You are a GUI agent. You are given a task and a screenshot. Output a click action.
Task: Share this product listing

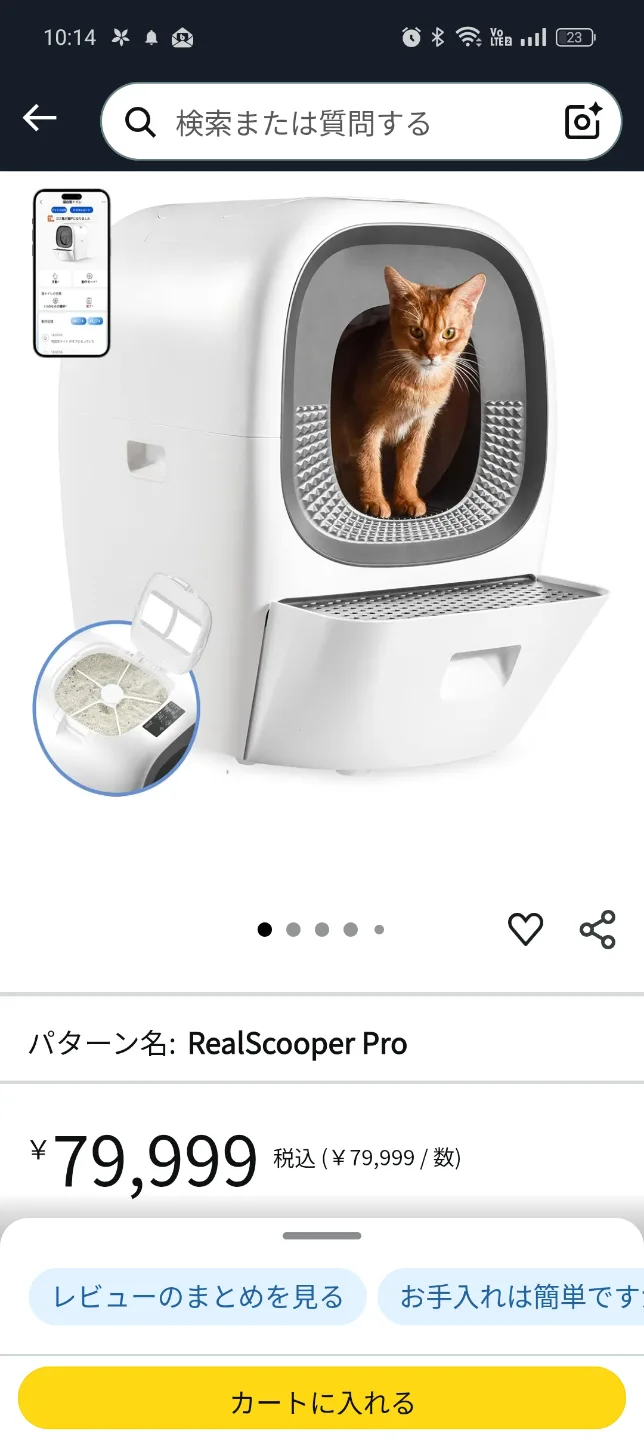click(x=598, y=930)
